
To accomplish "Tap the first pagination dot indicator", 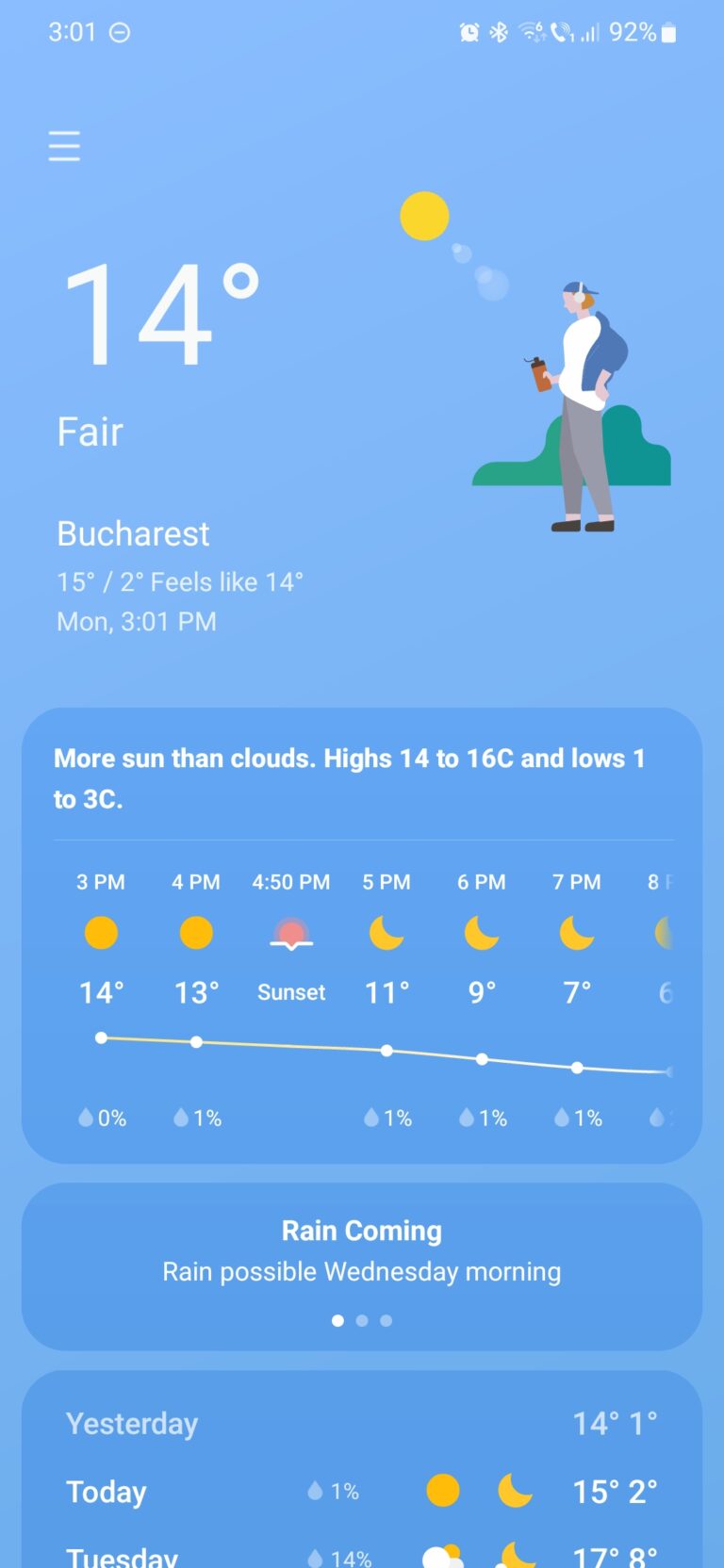I will pos(337,1320).
